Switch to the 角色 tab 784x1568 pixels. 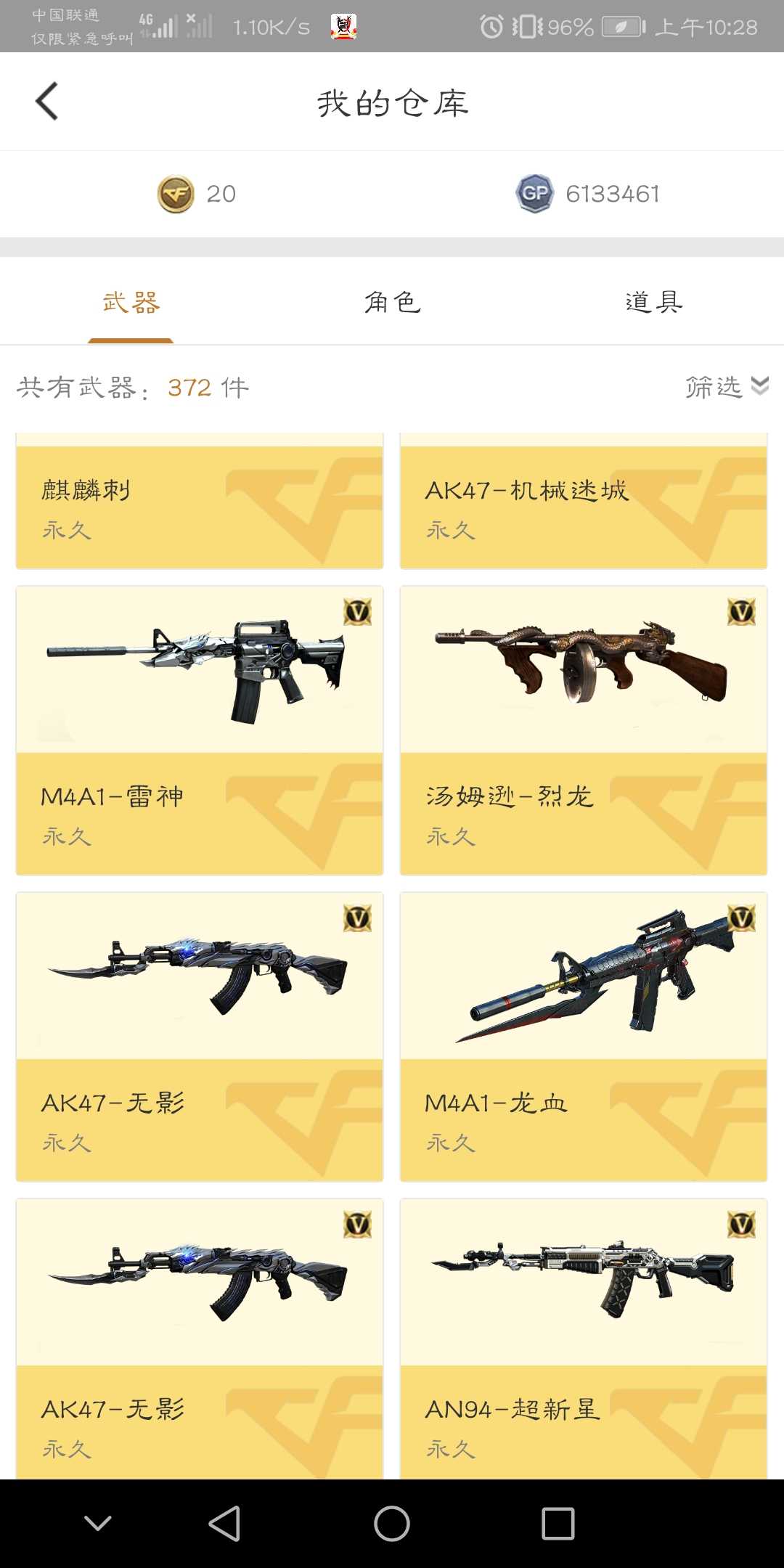(x=392, y=302)
